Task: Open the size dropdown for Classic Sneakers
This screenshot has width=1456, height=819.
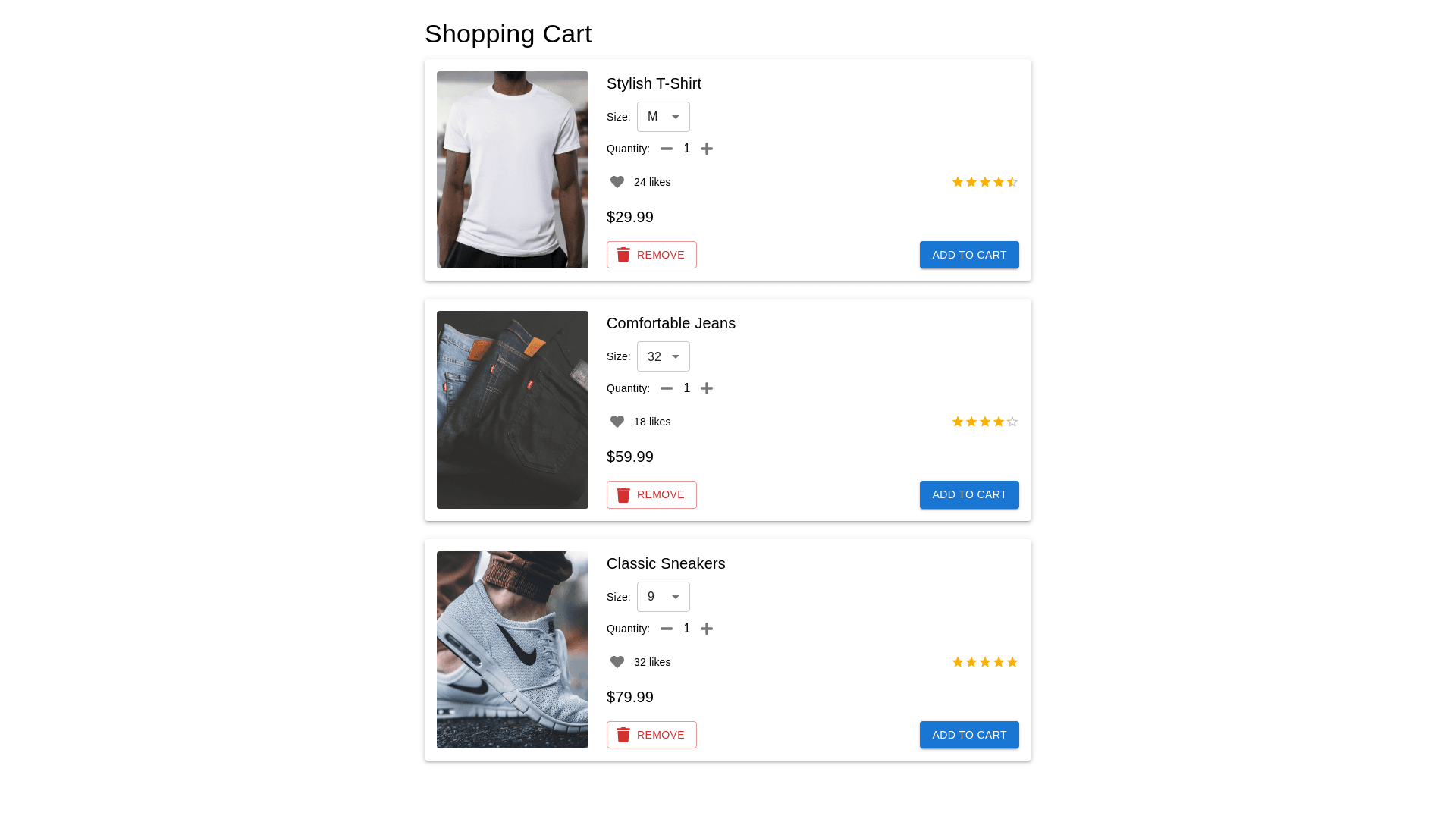Action: 664,597
